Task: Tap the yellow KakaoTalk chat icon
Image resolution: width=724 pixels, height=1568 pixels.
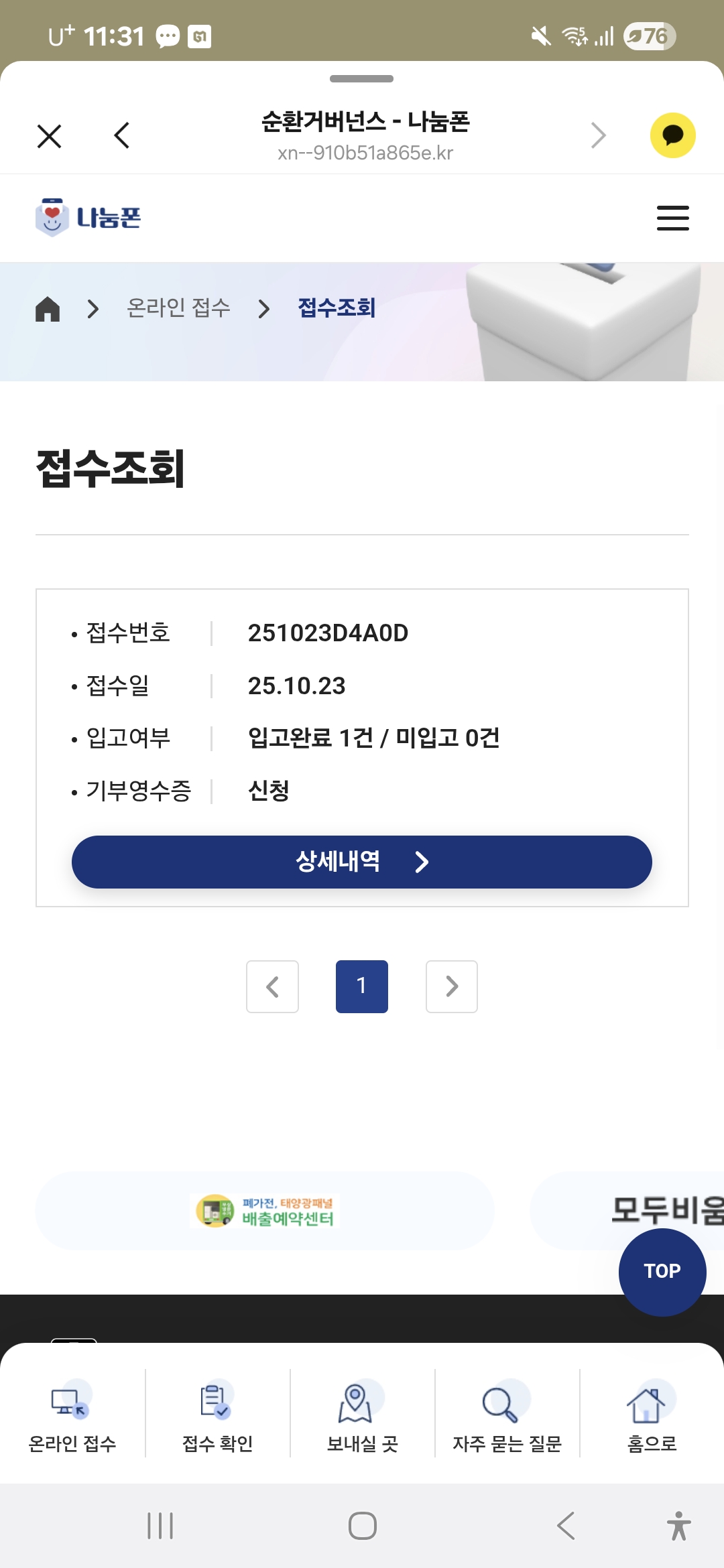Action: (672, 135)
